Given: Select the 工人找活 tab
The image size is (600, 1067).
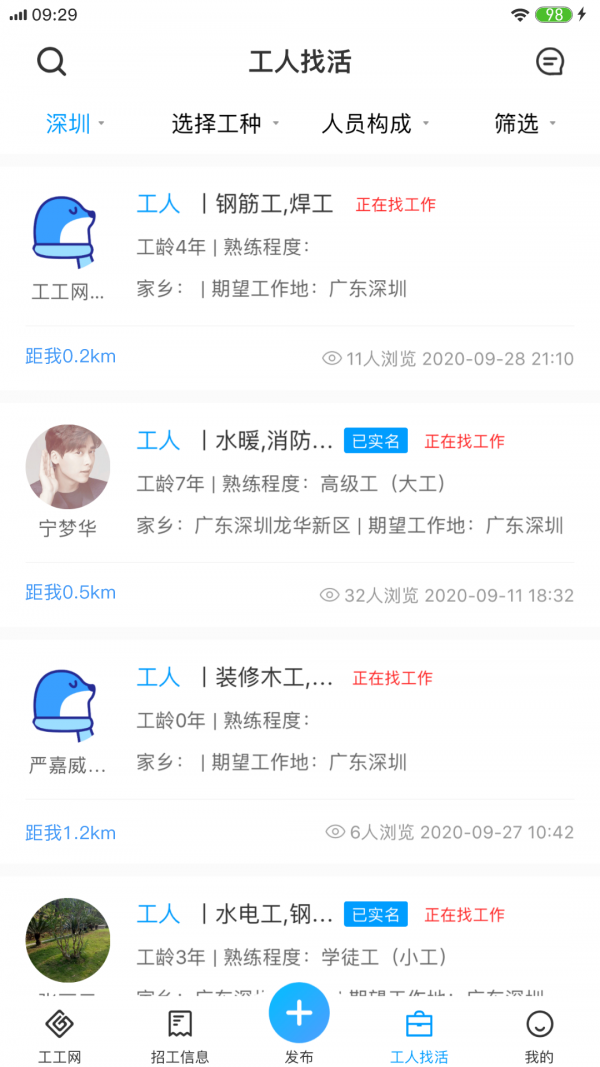Looking at the screenshot, I should point(419,1035).
